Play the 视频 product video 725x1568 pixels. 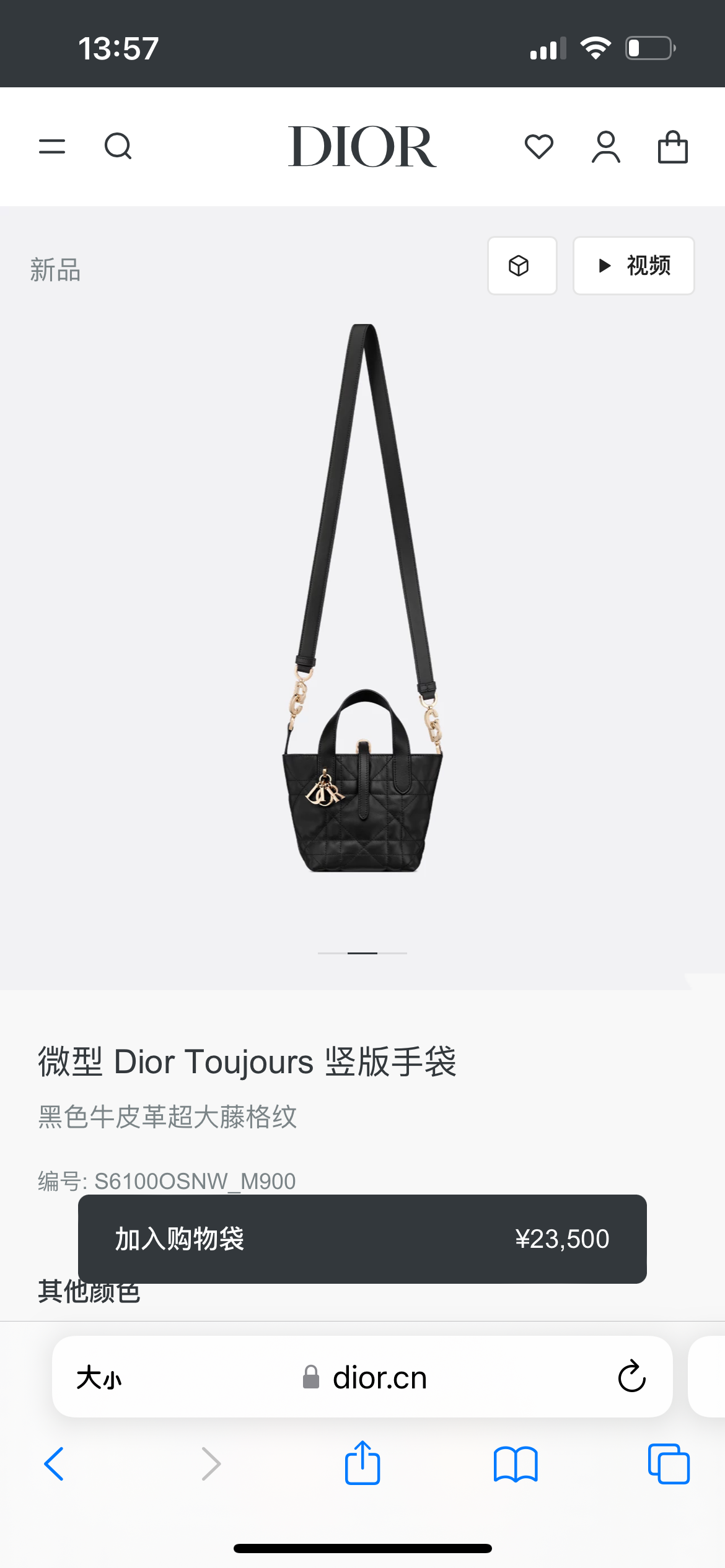click(633, 266)
